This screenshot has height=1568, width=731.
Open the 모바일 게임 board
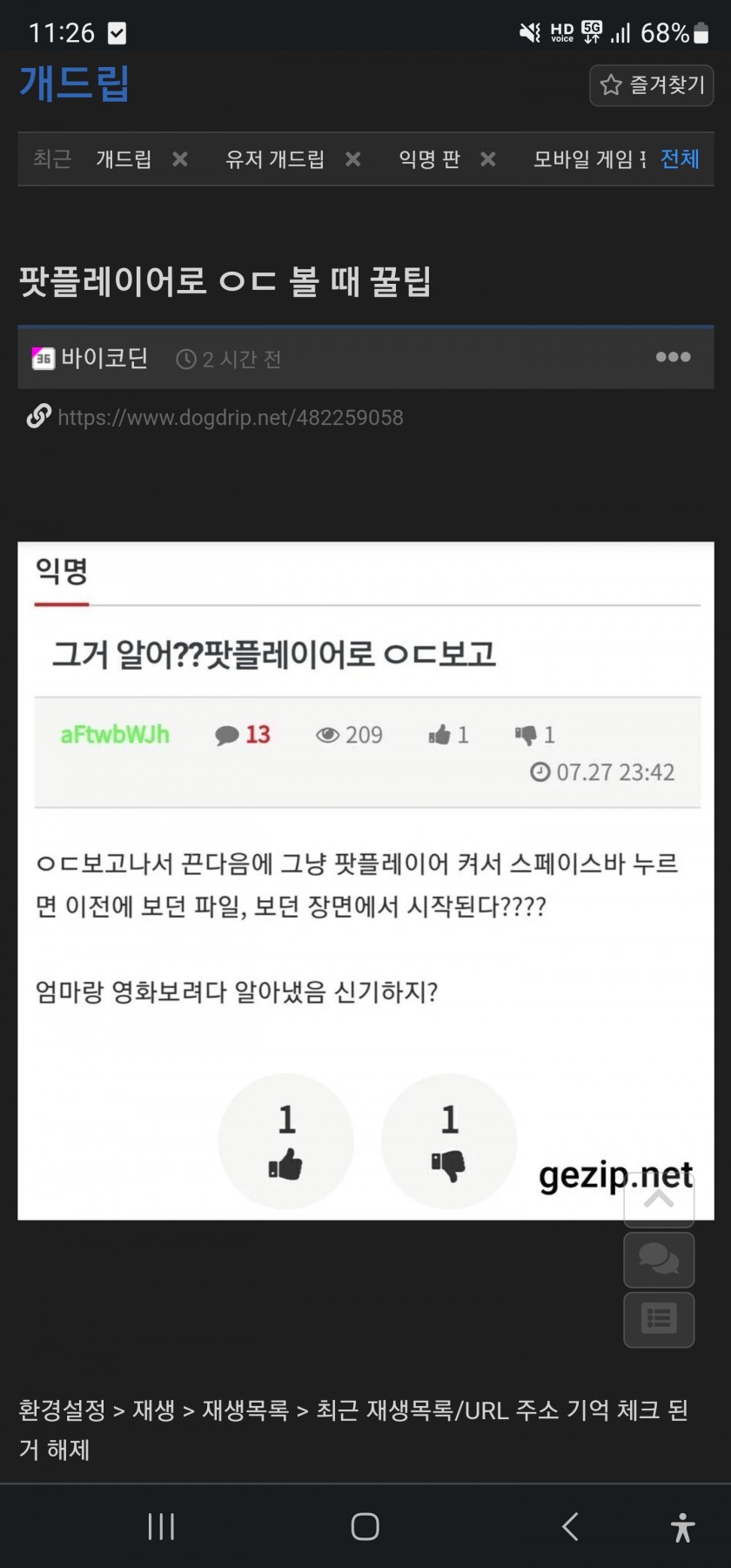click(x=587, y=159)
